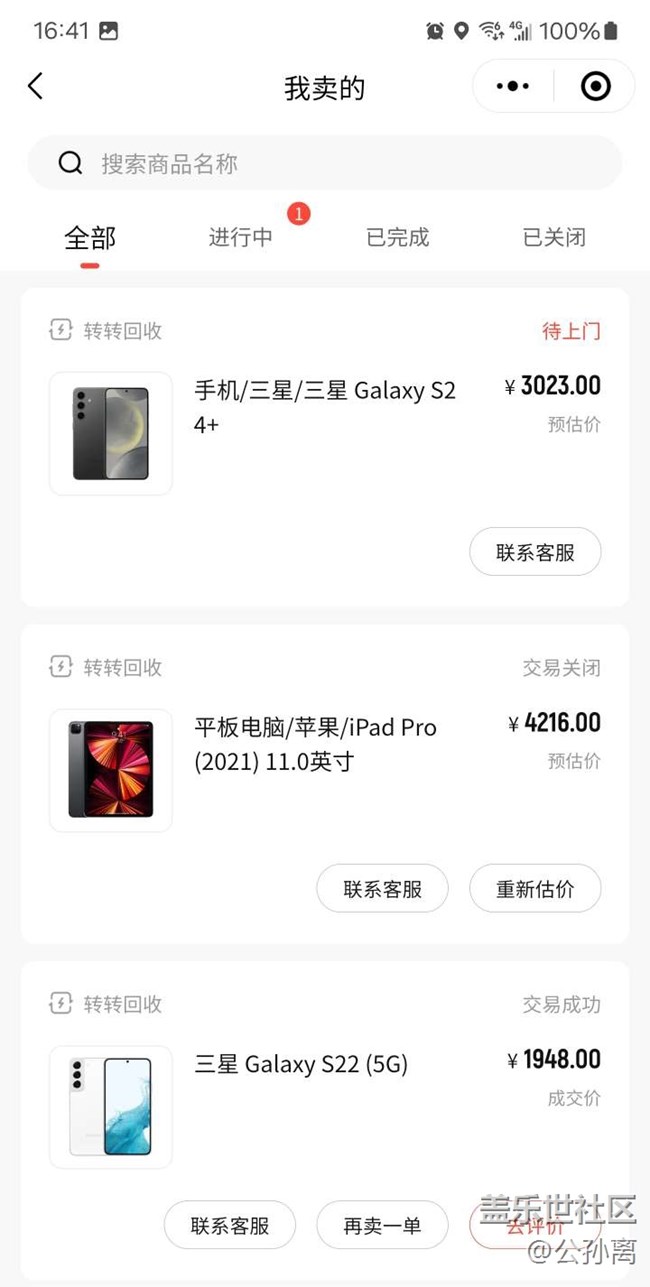
Task: Choose 再卖一单 on the Galaxy S22 order
Action: click(x=382, y=1225)
